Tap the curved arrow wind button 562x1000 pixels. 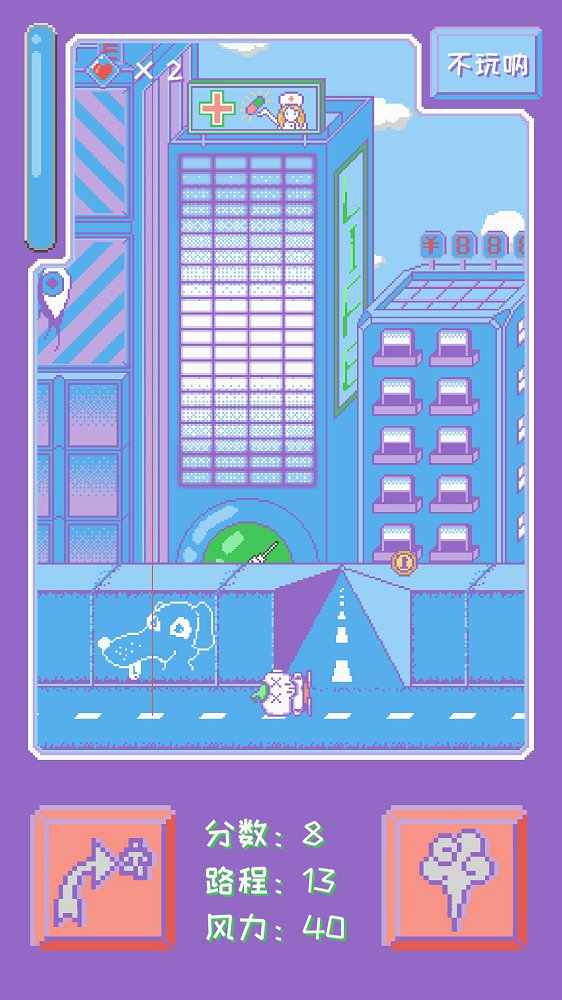tap(103, 879)
